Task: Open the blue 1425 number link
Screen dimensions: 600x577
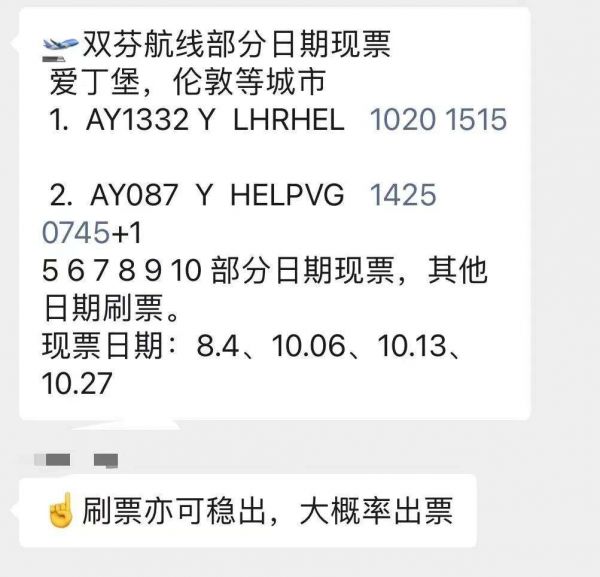Action: pyautogui.click(x=403, y=195)
